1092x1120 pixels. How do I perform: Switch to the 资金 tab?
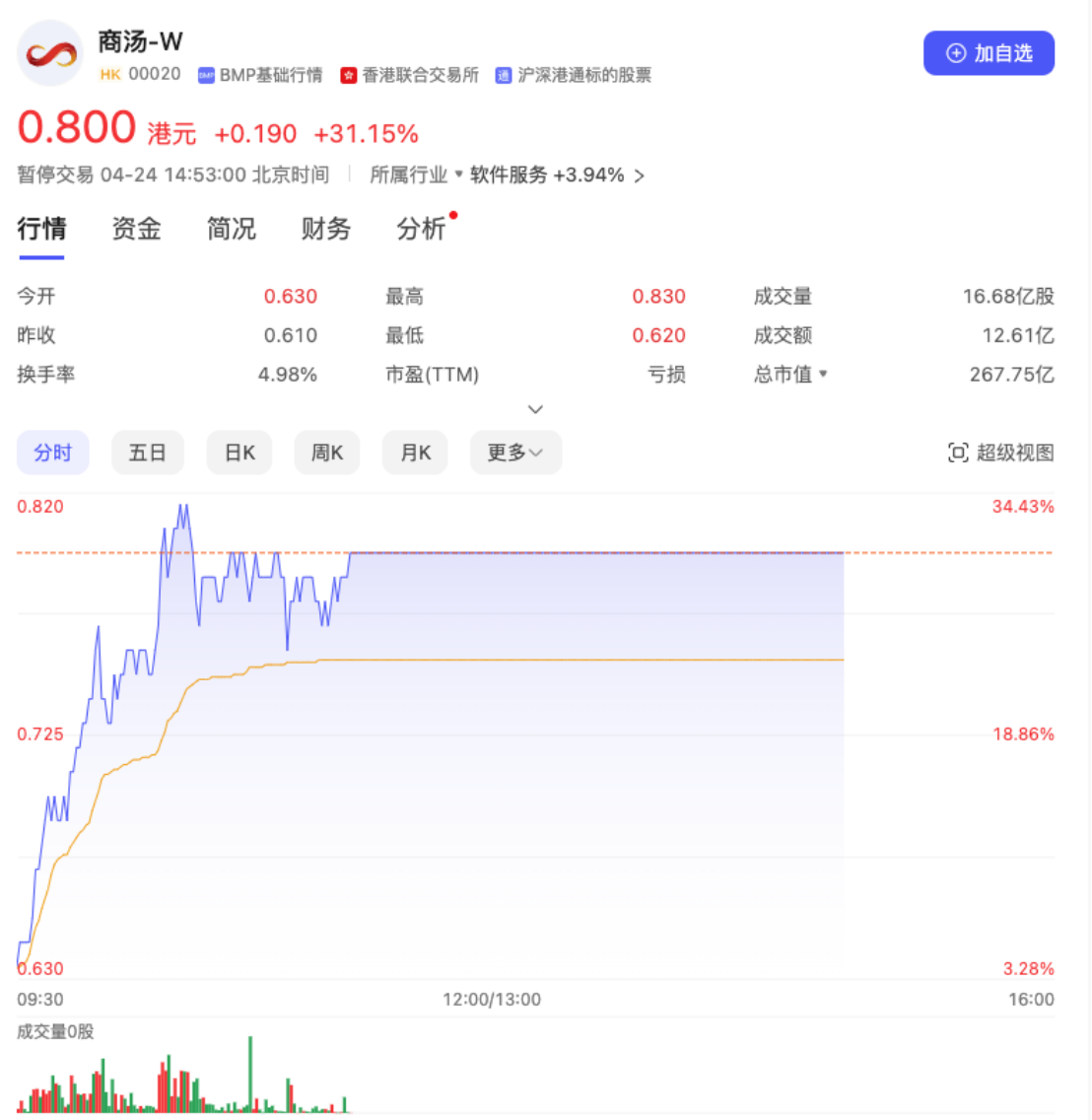click(136, 229)
